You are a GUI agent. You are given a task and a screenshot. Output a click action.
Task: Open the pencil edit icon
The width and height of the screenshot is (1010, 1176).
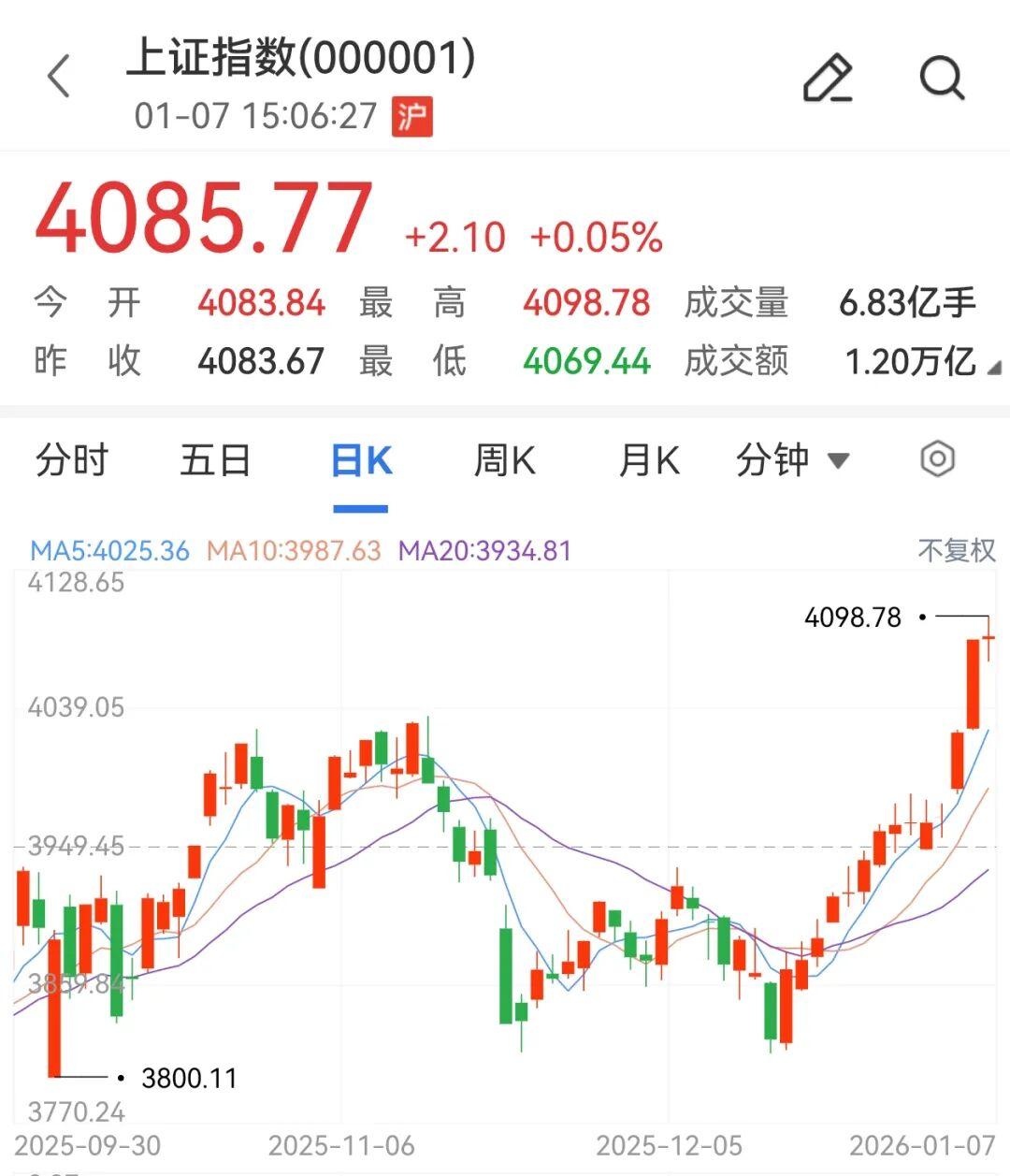[828, 78]
